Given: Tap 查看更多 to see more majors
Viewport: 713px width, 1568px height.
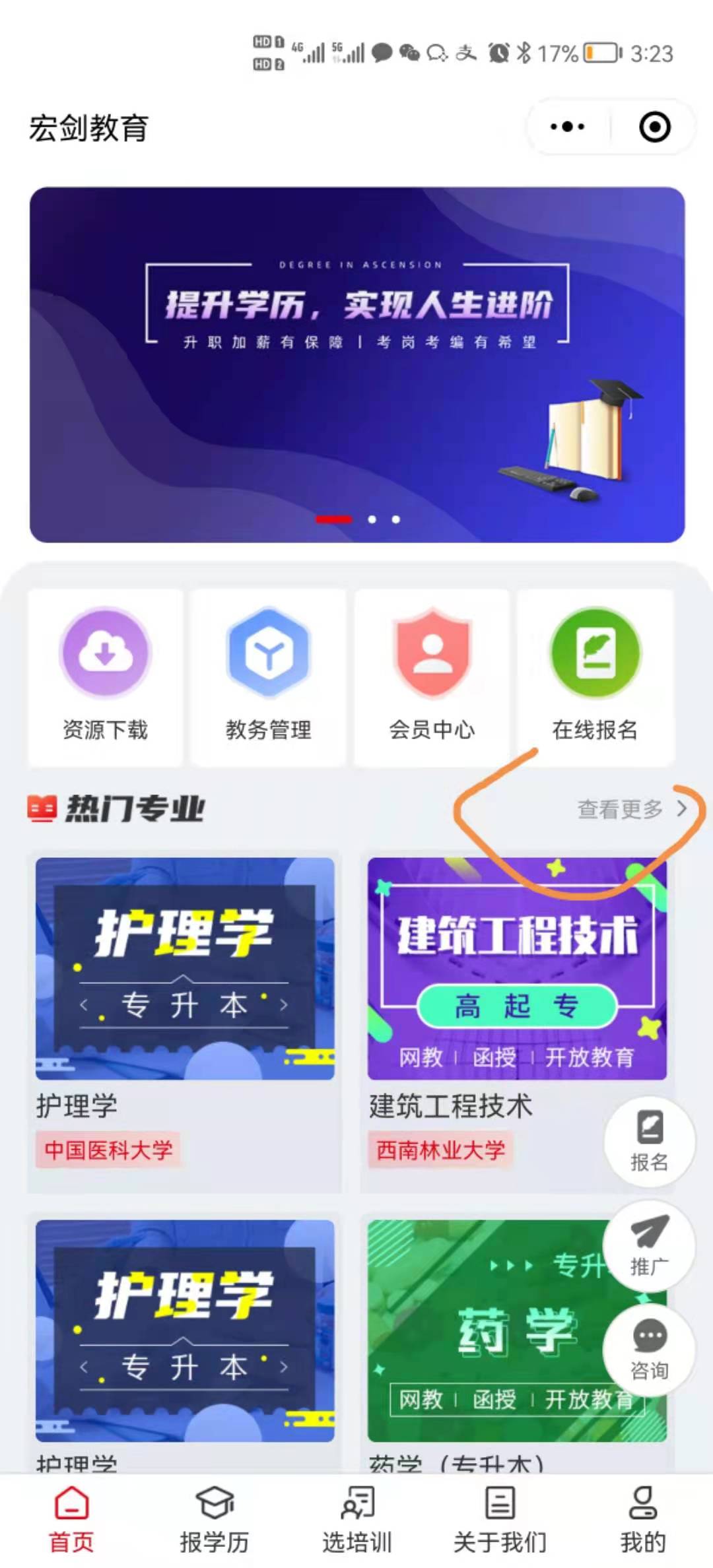Looking at the screenshot, I should 631,808.
